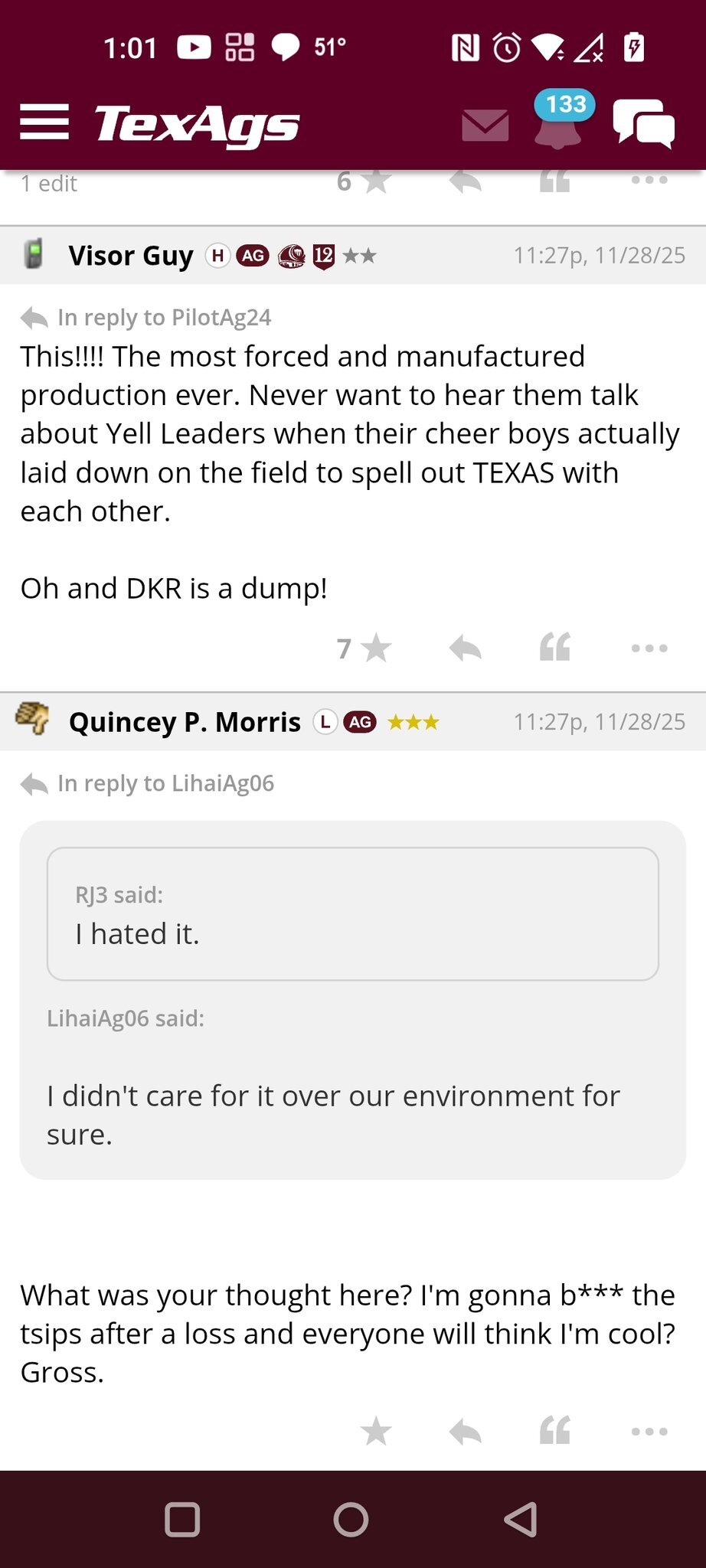Open the forums chat bubbles icon

(643, 124)
